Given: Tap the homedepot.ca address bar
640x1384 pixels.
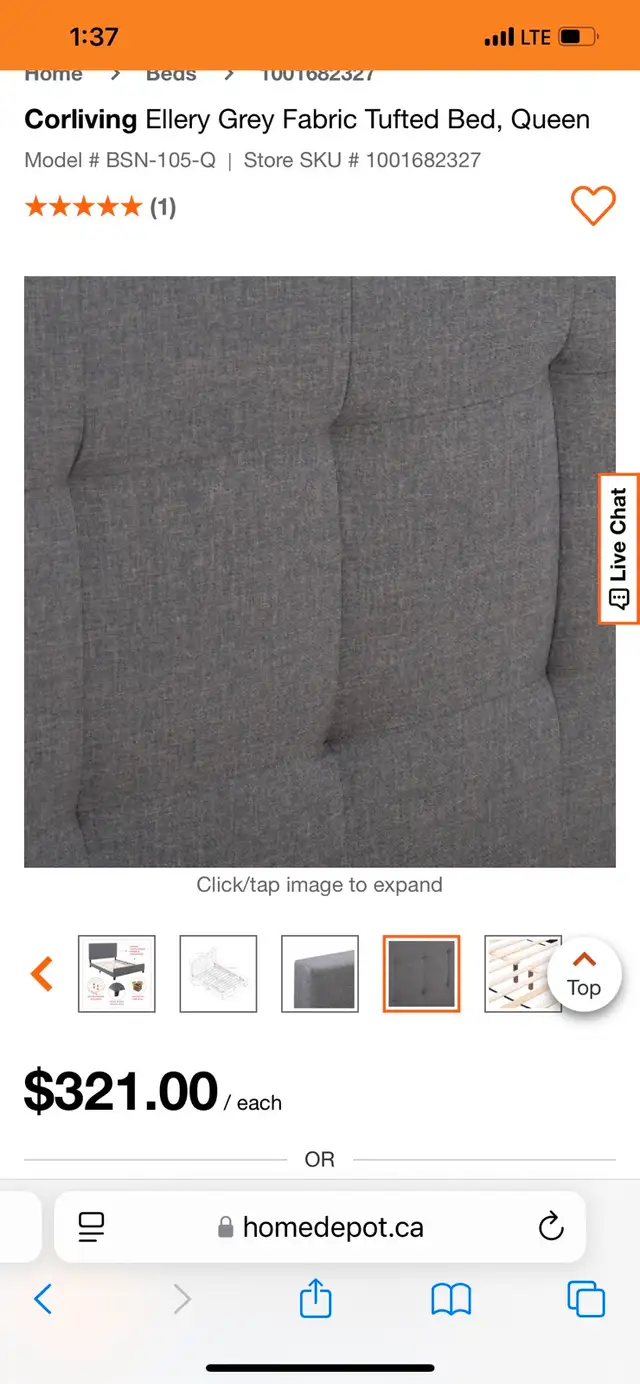Looking at the screenshot, I should point(320,1227).
